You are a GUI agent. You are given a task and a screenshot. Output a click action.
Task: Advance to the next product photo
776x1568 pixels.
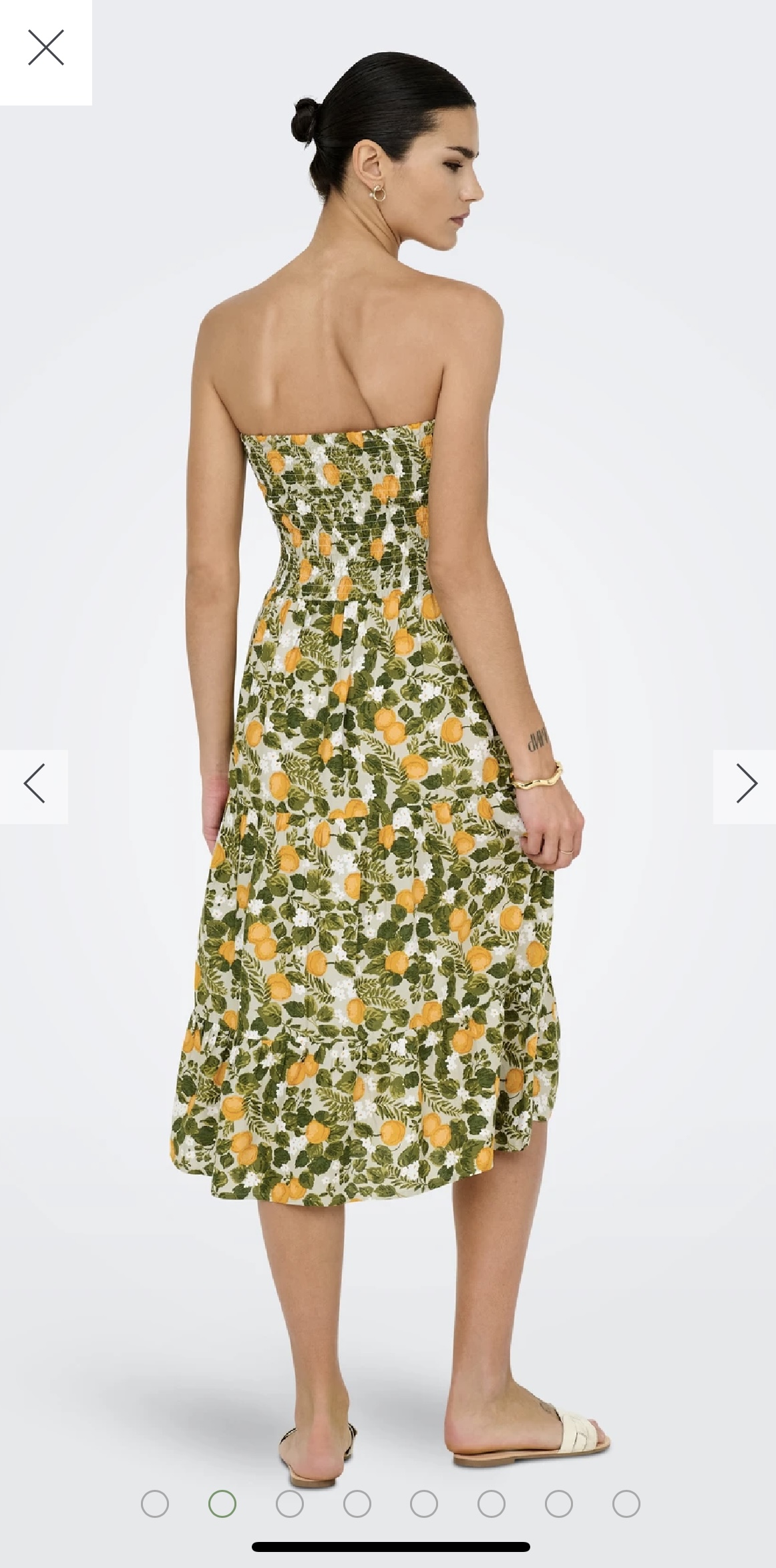[744, 787]
